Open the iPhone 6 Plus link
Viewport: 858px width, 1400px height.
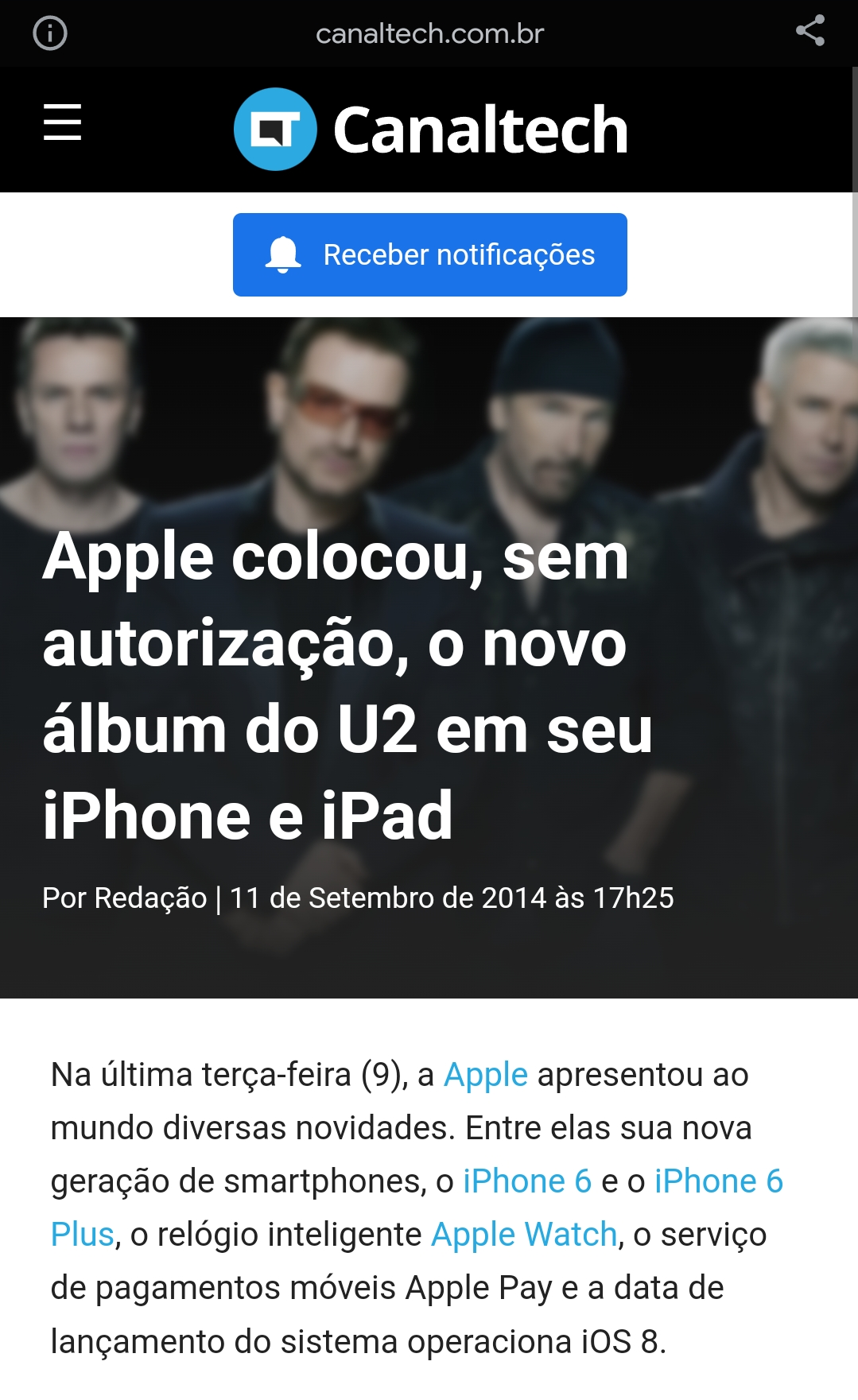point(718,1181)
